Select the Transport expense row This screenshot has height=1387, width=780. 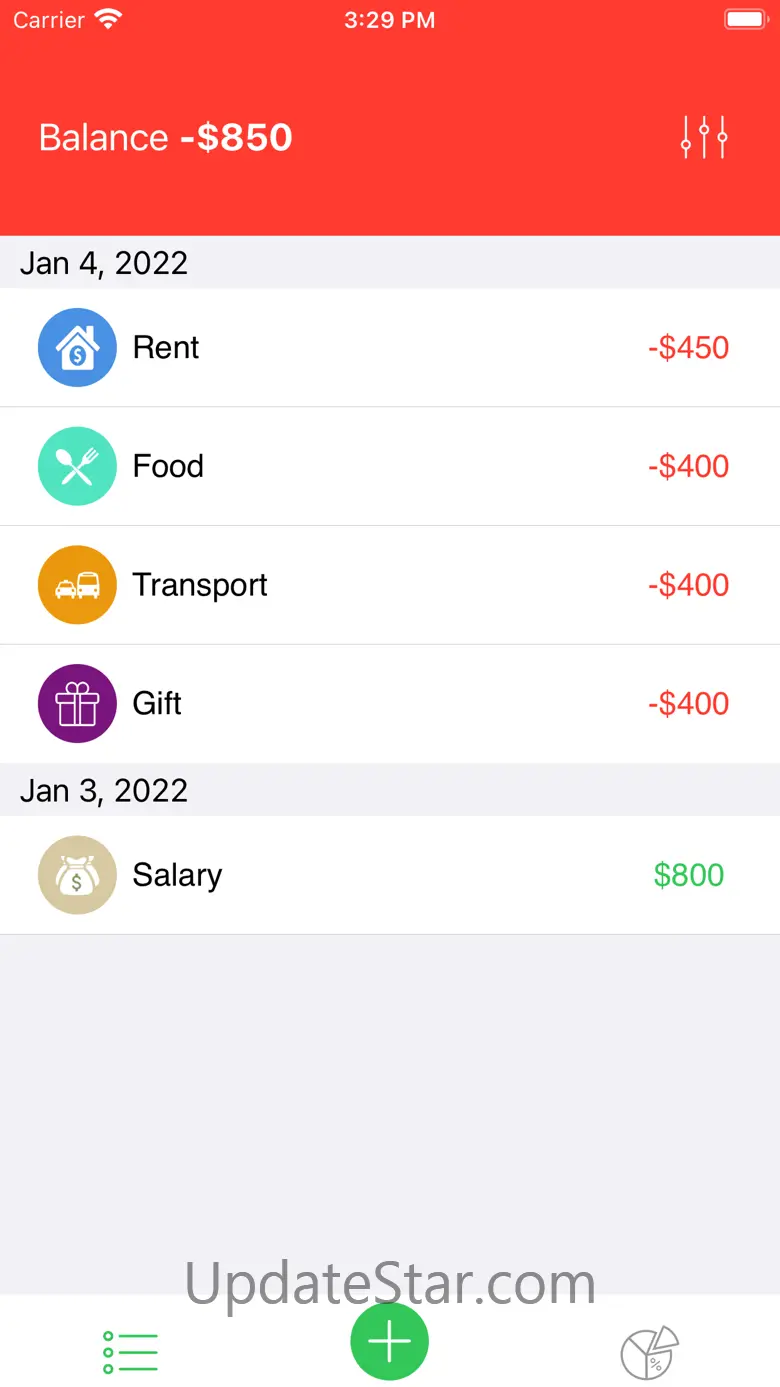390,585
